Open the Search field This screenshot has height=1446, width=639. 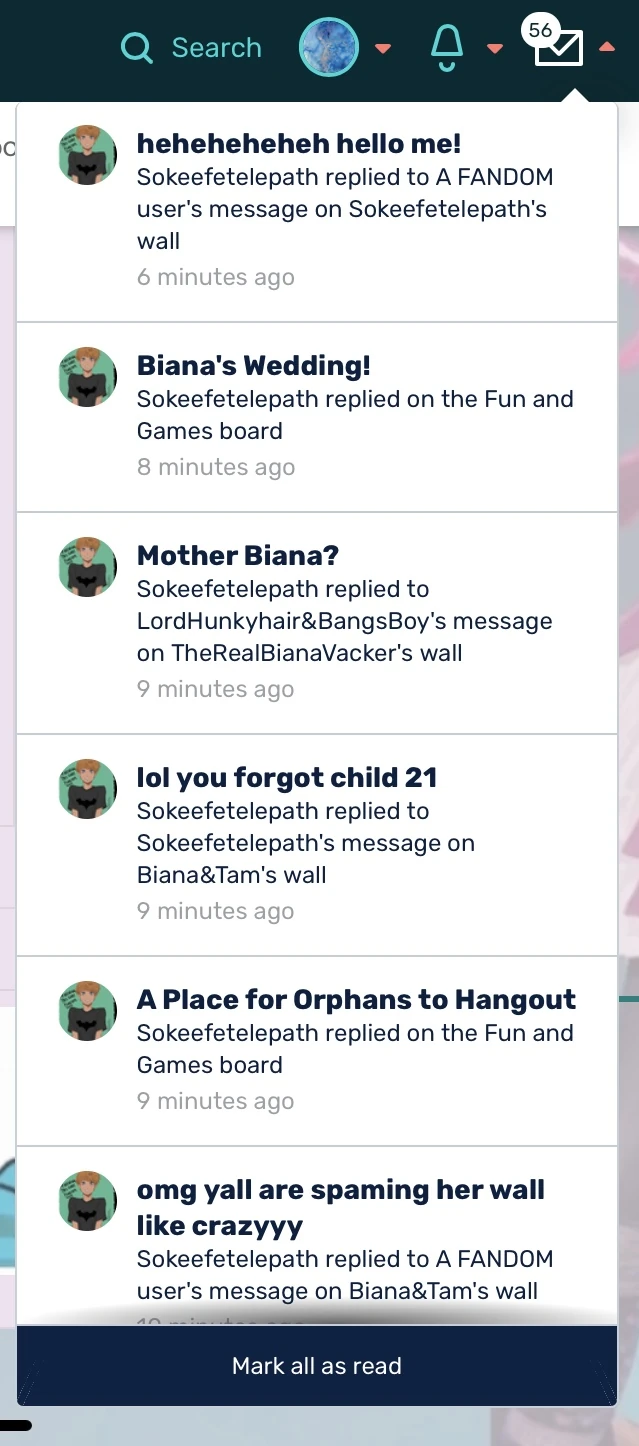pyautogui.click(x=192, y=48)
